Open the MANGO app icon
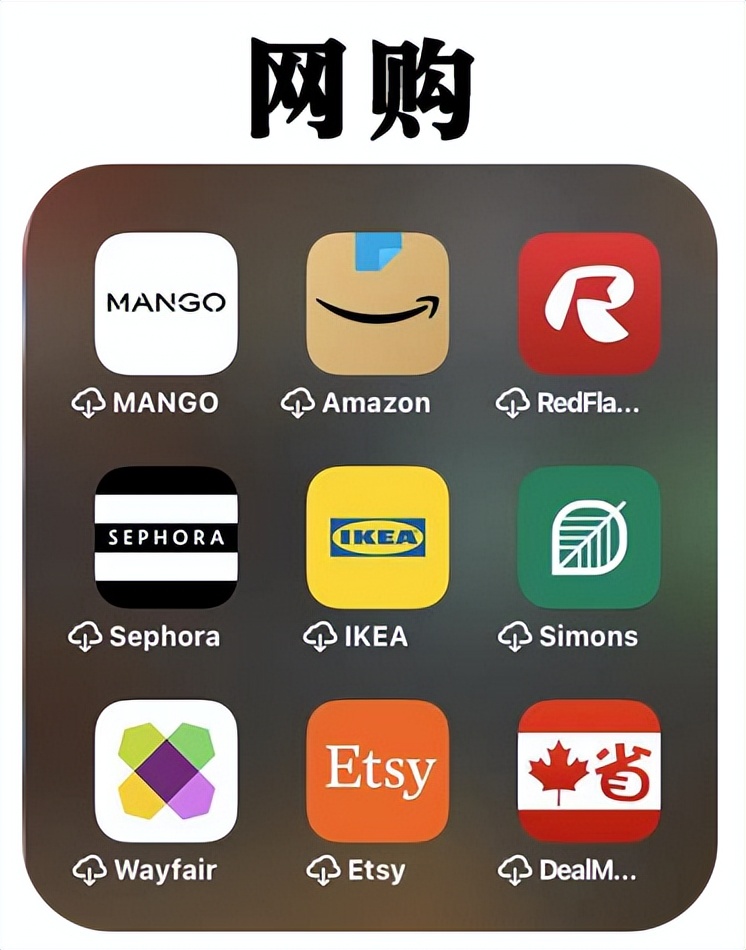The height and width of the screenshot is (950, 746). (x=166, y=305)
